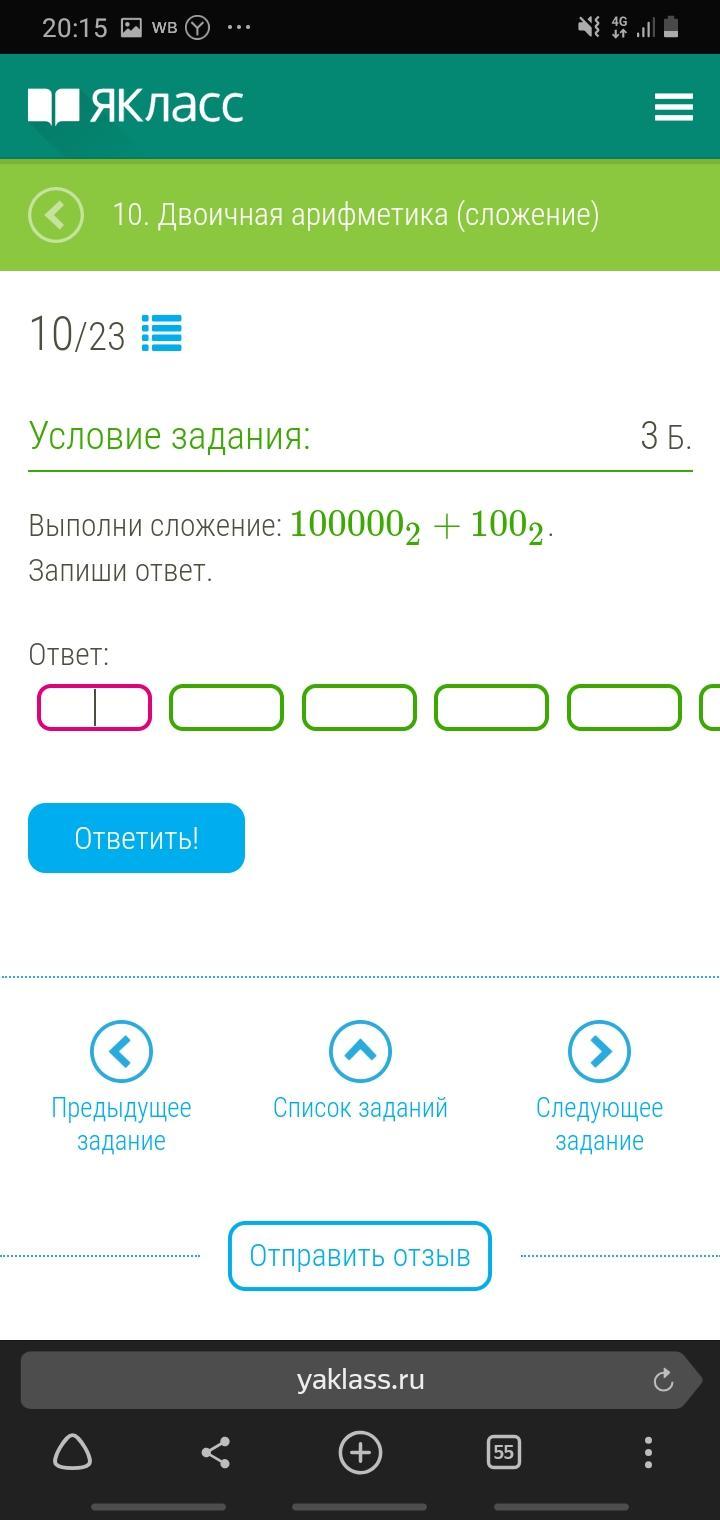Open the ЯКласс home logo
The height and width of the screenshot is (1520, 720).
coord(136,106)
